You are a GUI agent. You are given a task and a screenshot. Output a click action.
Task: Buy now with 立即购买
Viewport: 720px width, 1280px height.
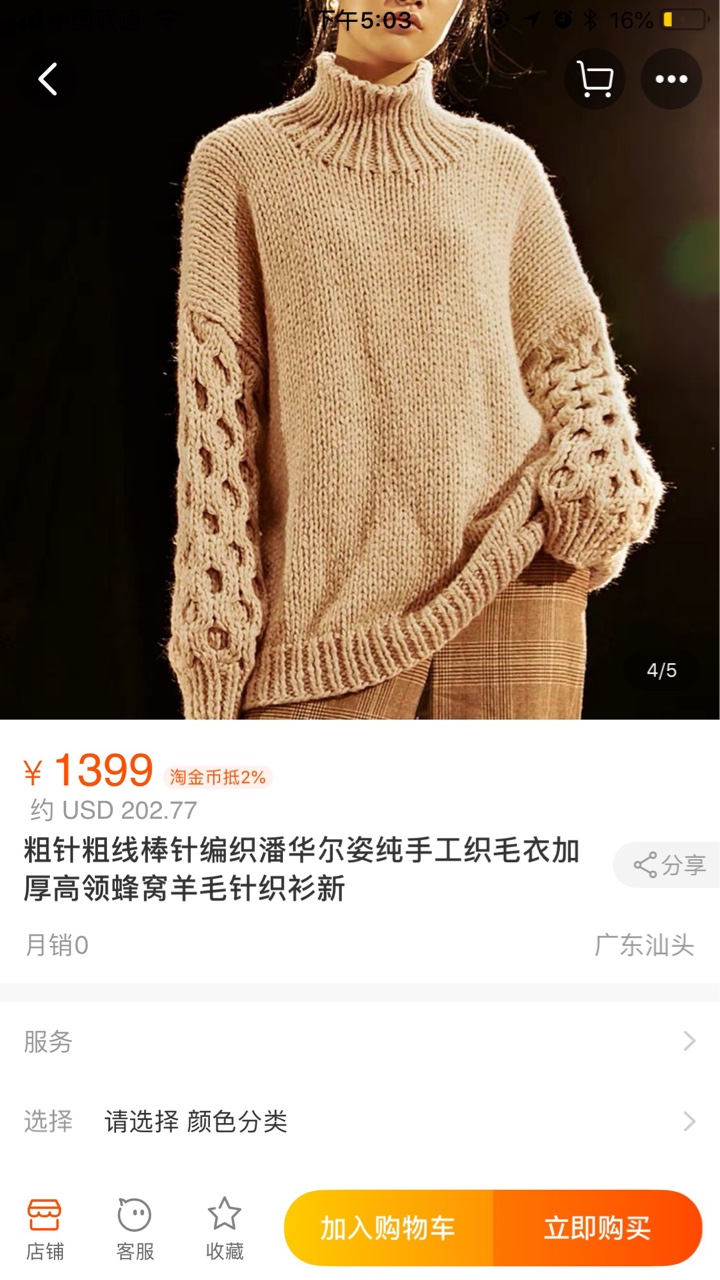tap(598, 1228)
